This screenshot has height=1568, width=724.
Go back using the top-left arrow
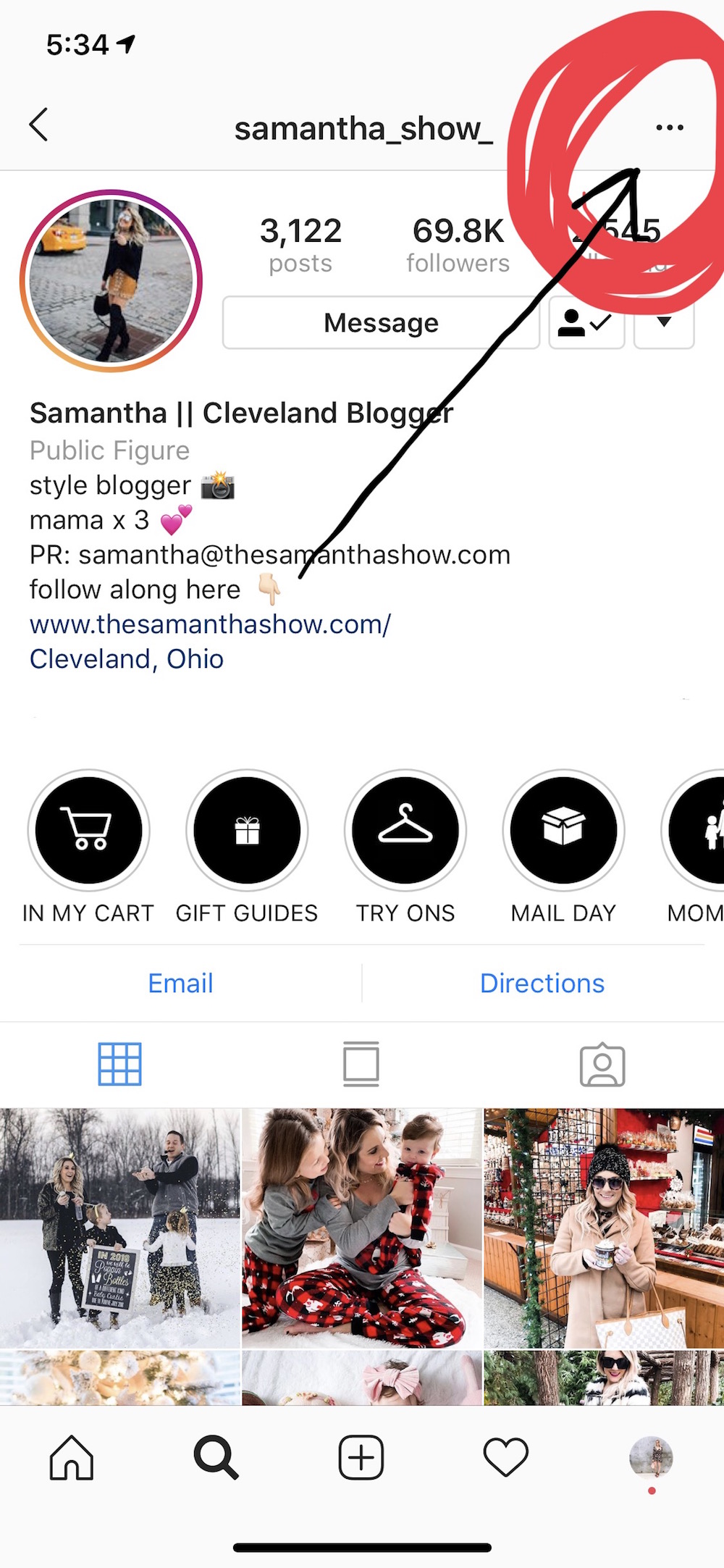coord(39,125)
